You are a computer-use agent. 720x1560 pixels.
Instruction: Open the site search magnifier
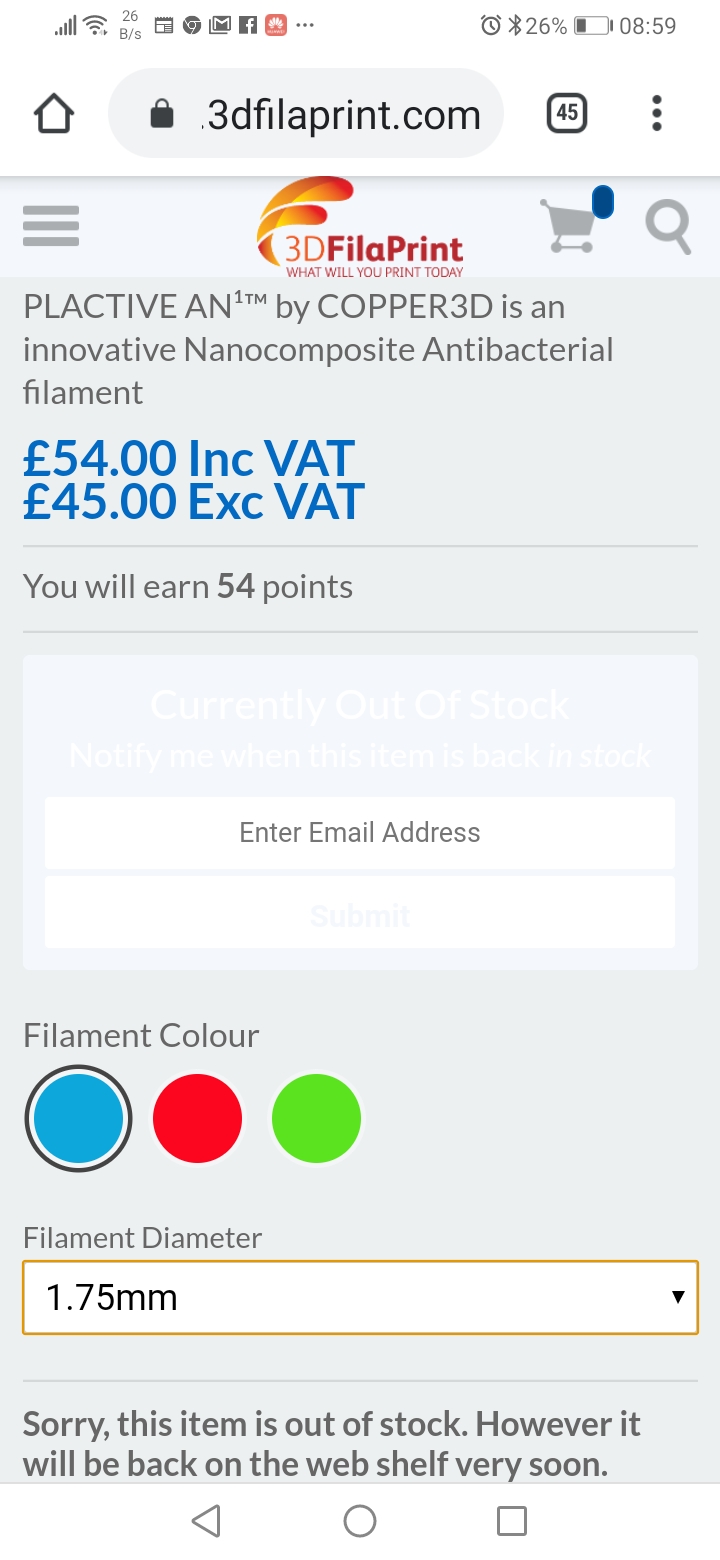668,226
